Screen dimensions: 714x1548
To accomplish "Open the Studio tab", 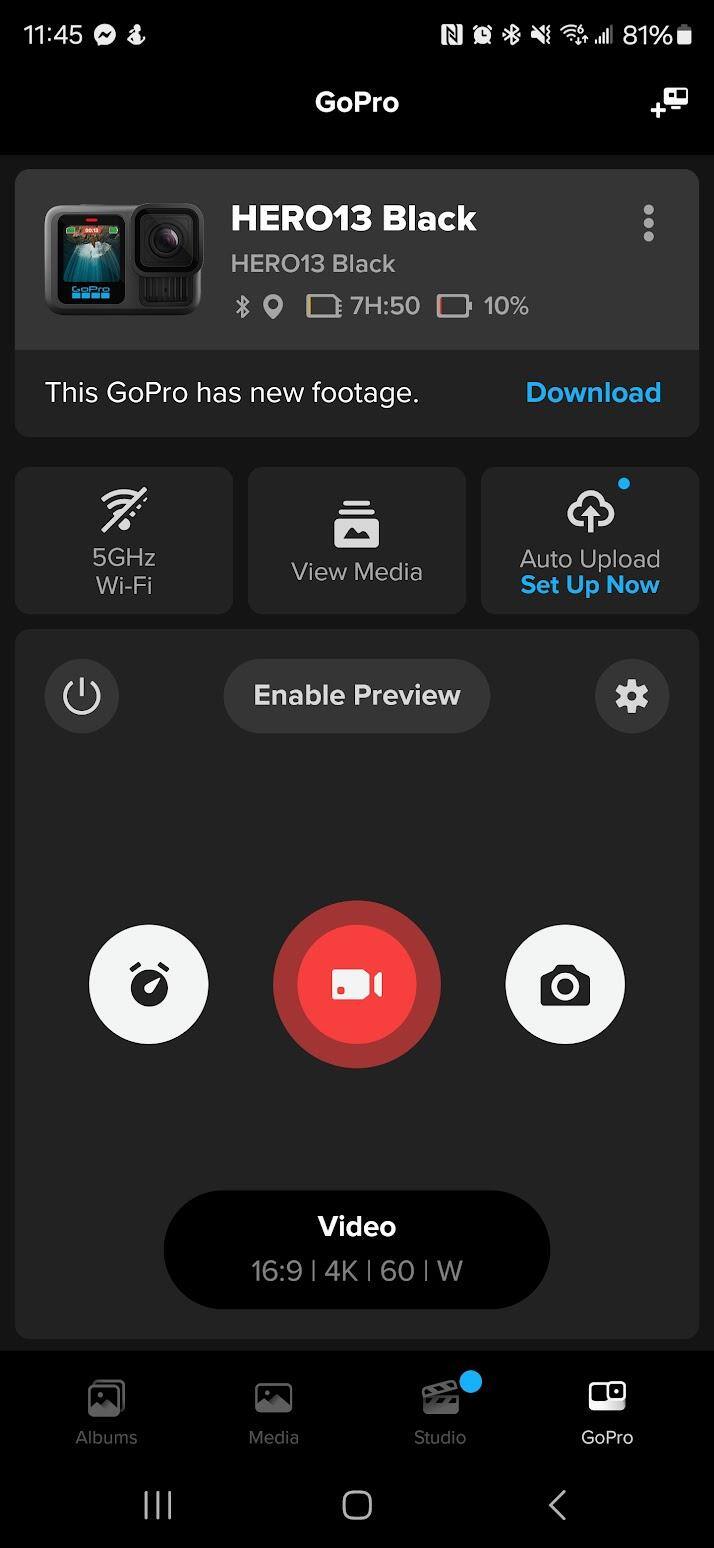I will (x=440, y=1411).
